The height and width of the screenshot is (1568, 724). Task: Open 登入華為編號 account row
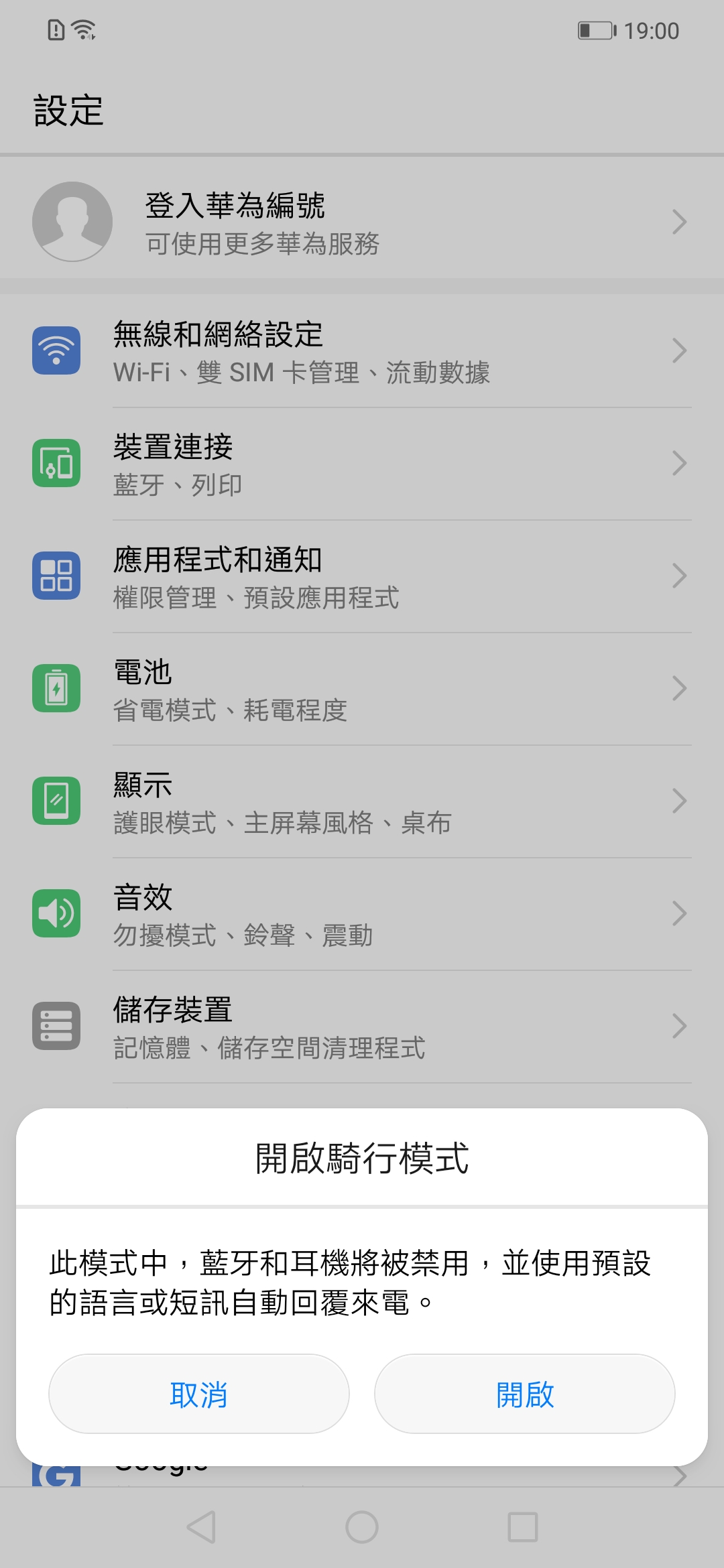click(x=362, y=222)
